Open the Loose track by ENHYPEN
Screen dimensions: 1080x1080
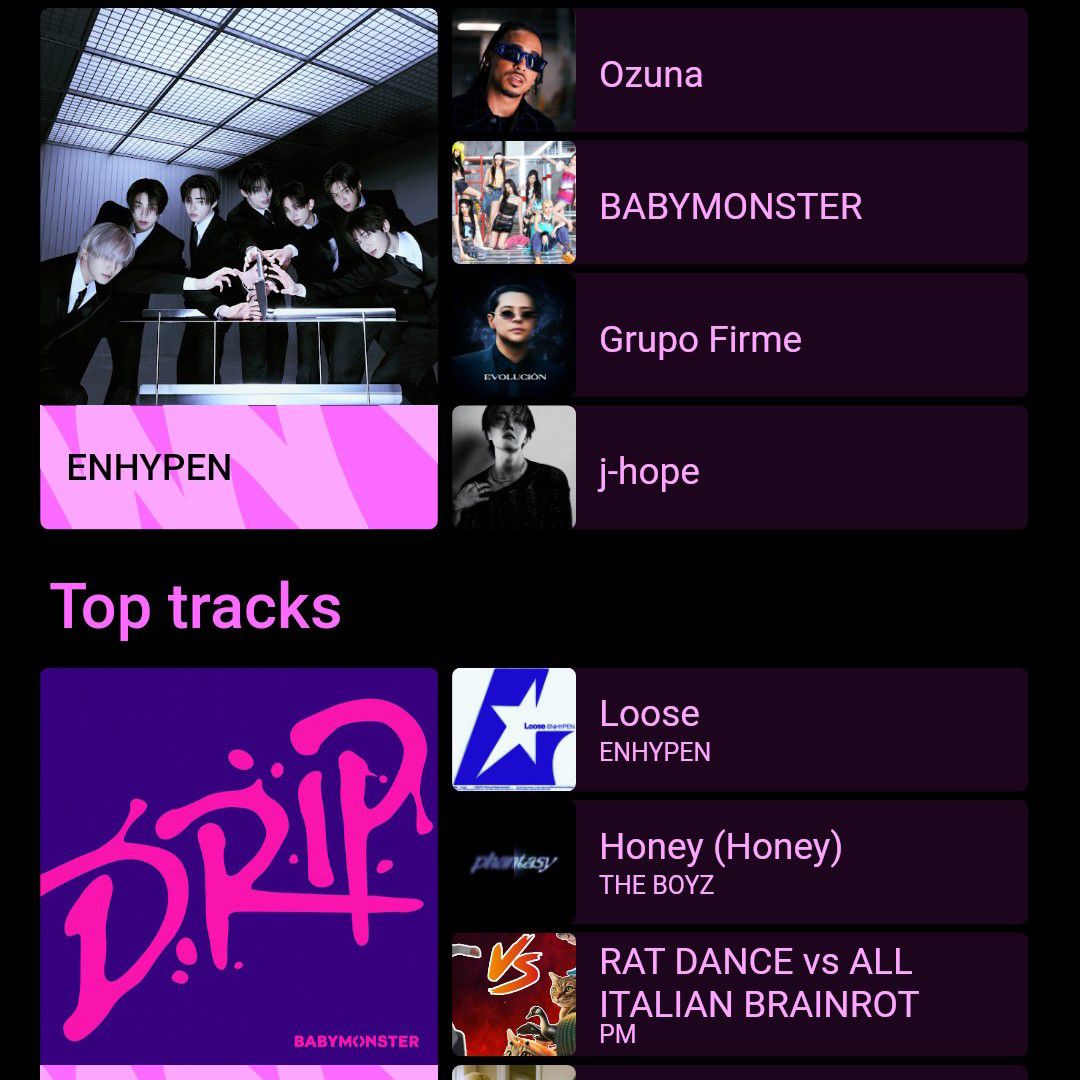pyautogui.click(x=739, y=730)
